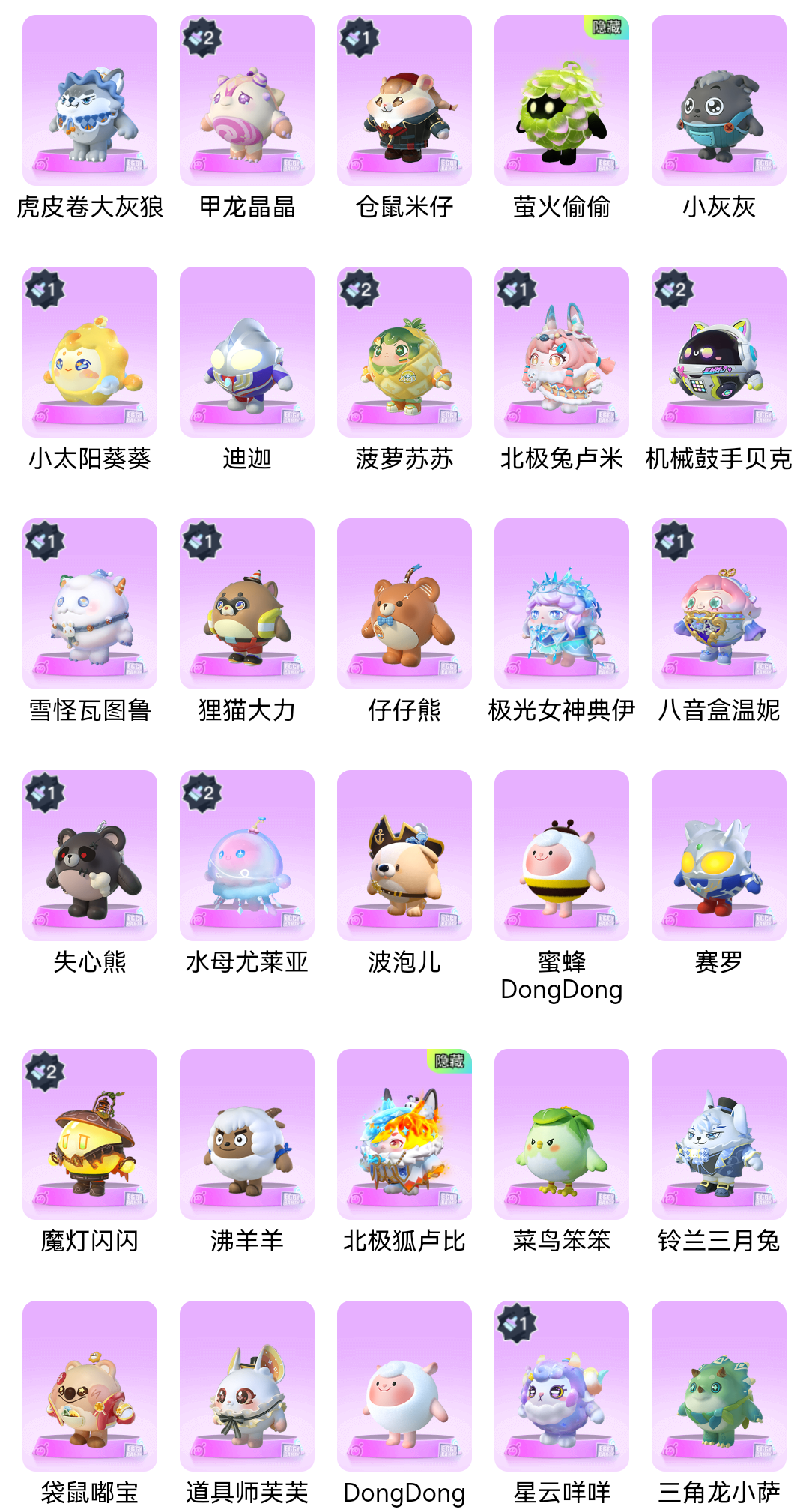View the 菠萝苏苏 card
This screenshot has height=1512, width=809.
point(404,352)
